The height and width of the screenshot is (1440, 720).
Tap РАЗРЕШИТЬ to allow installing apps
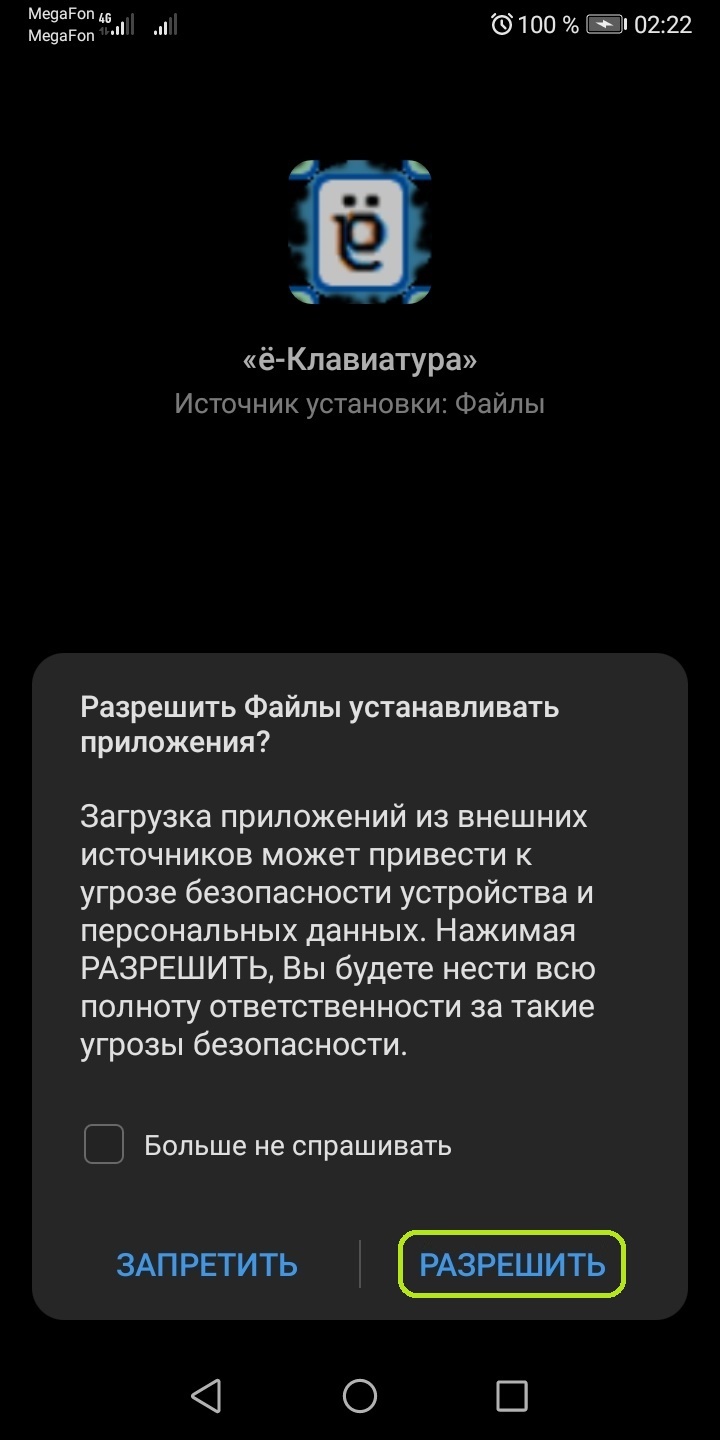[512, 1265]
